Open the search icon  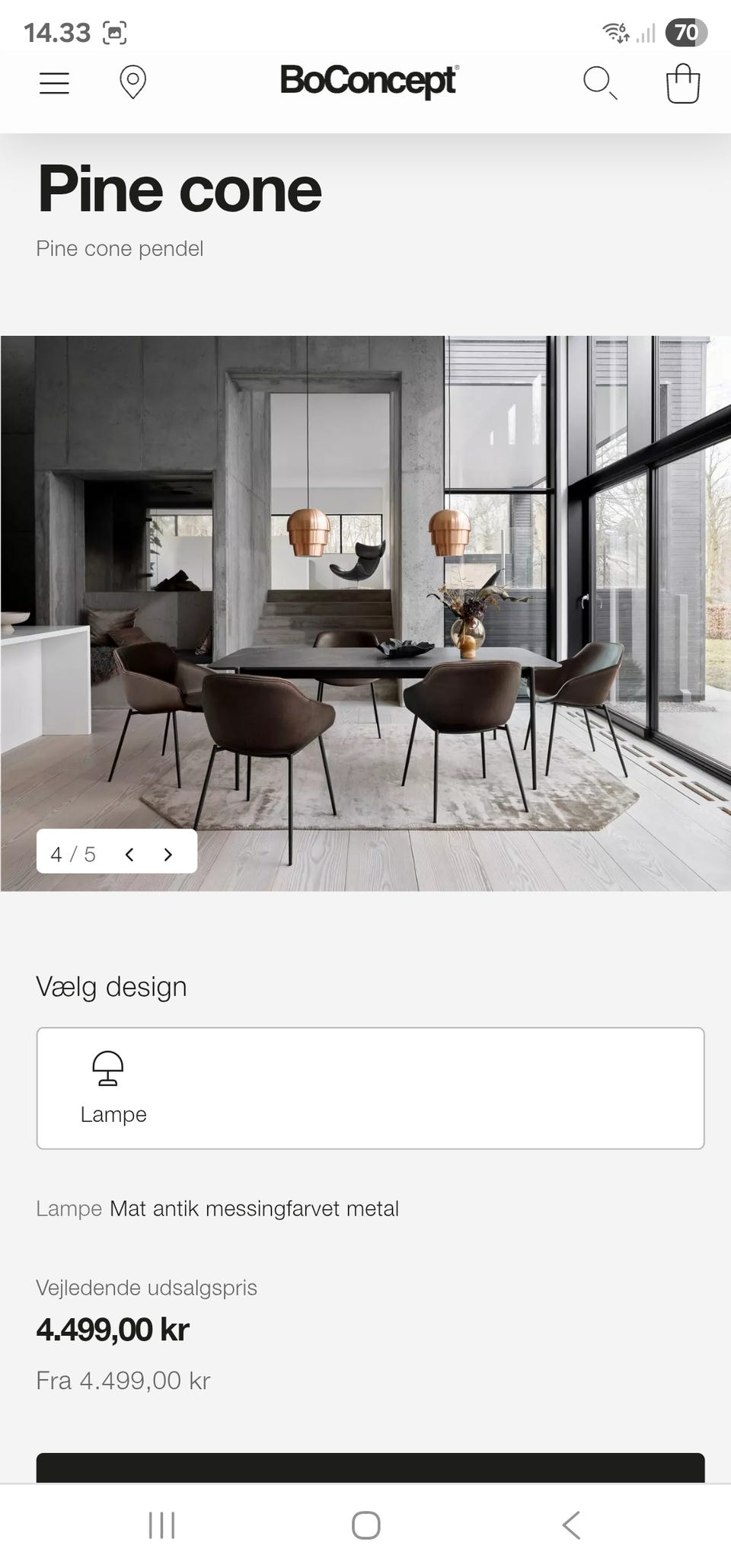602,84
